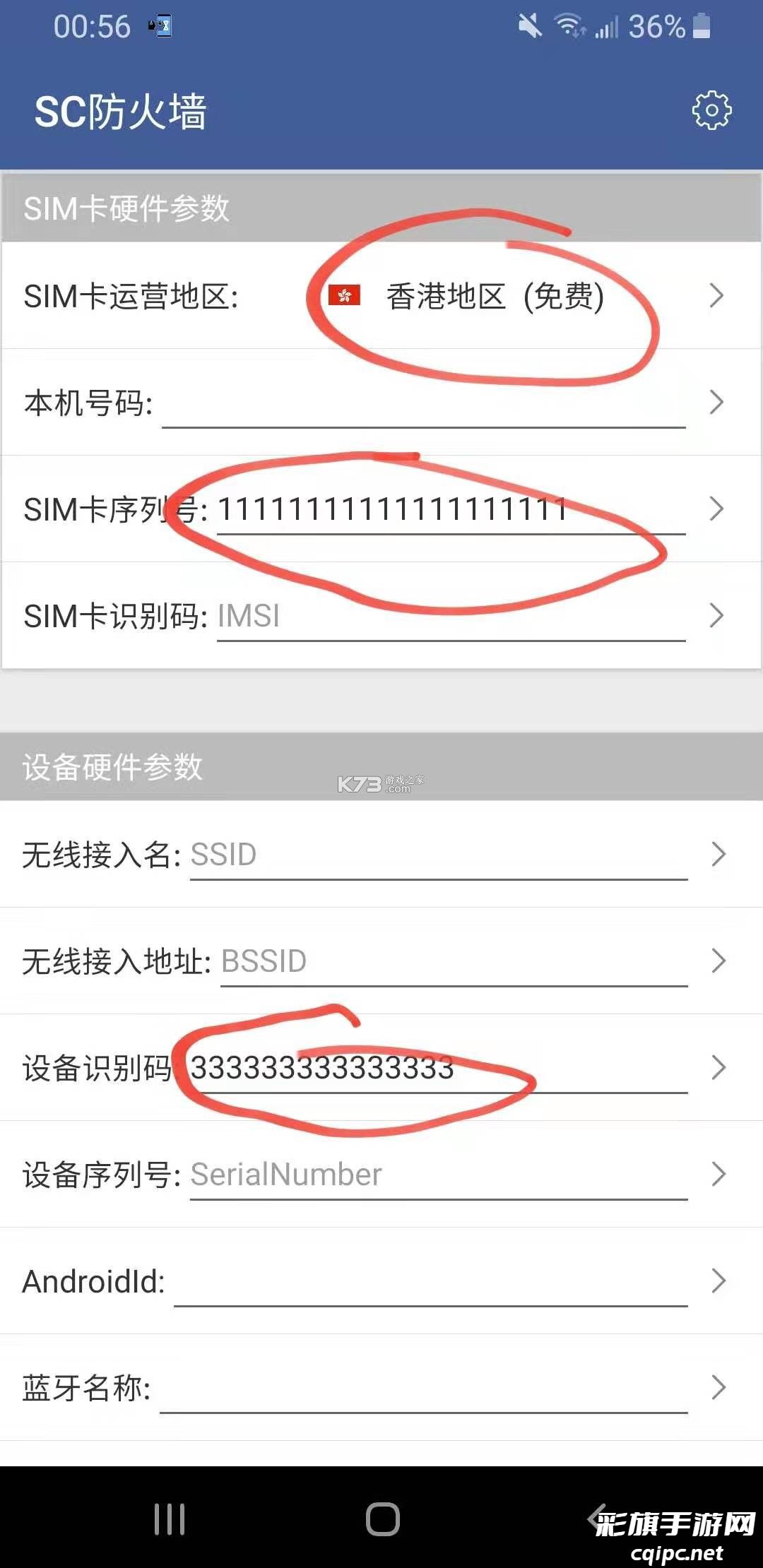Click the Wi-Fi status bar icon
The image size is (763, 1568).
(x=569, y=25)
